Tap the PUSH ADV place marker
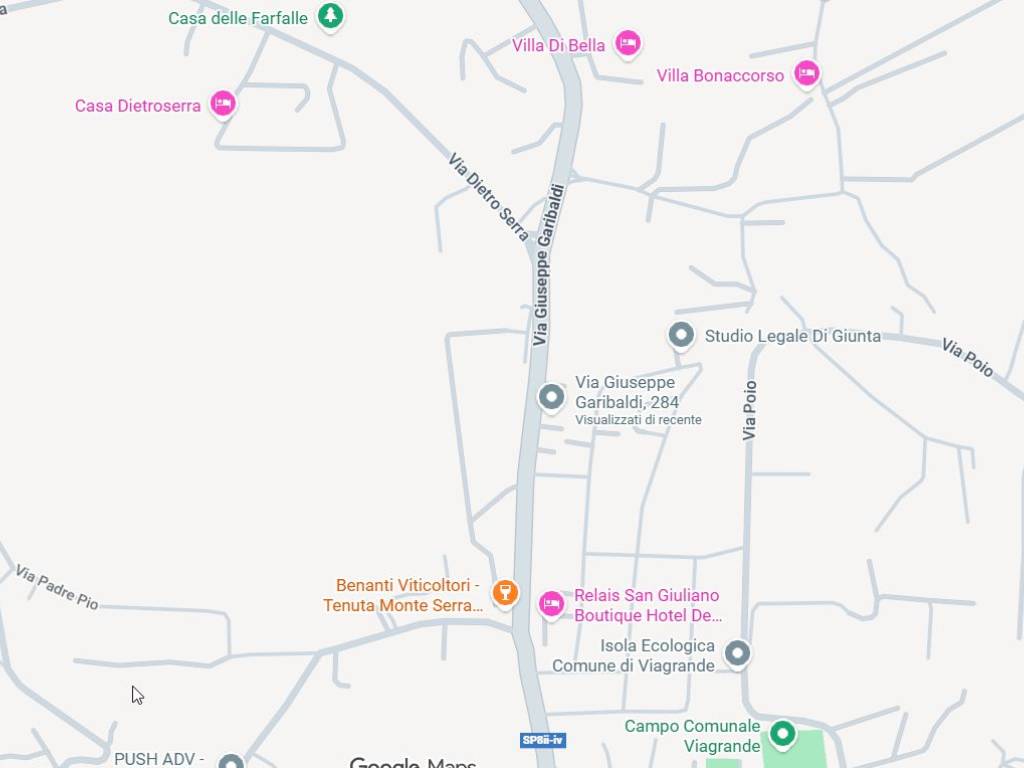The width and height of the screenshot is (1024, 768). point(231,762)
